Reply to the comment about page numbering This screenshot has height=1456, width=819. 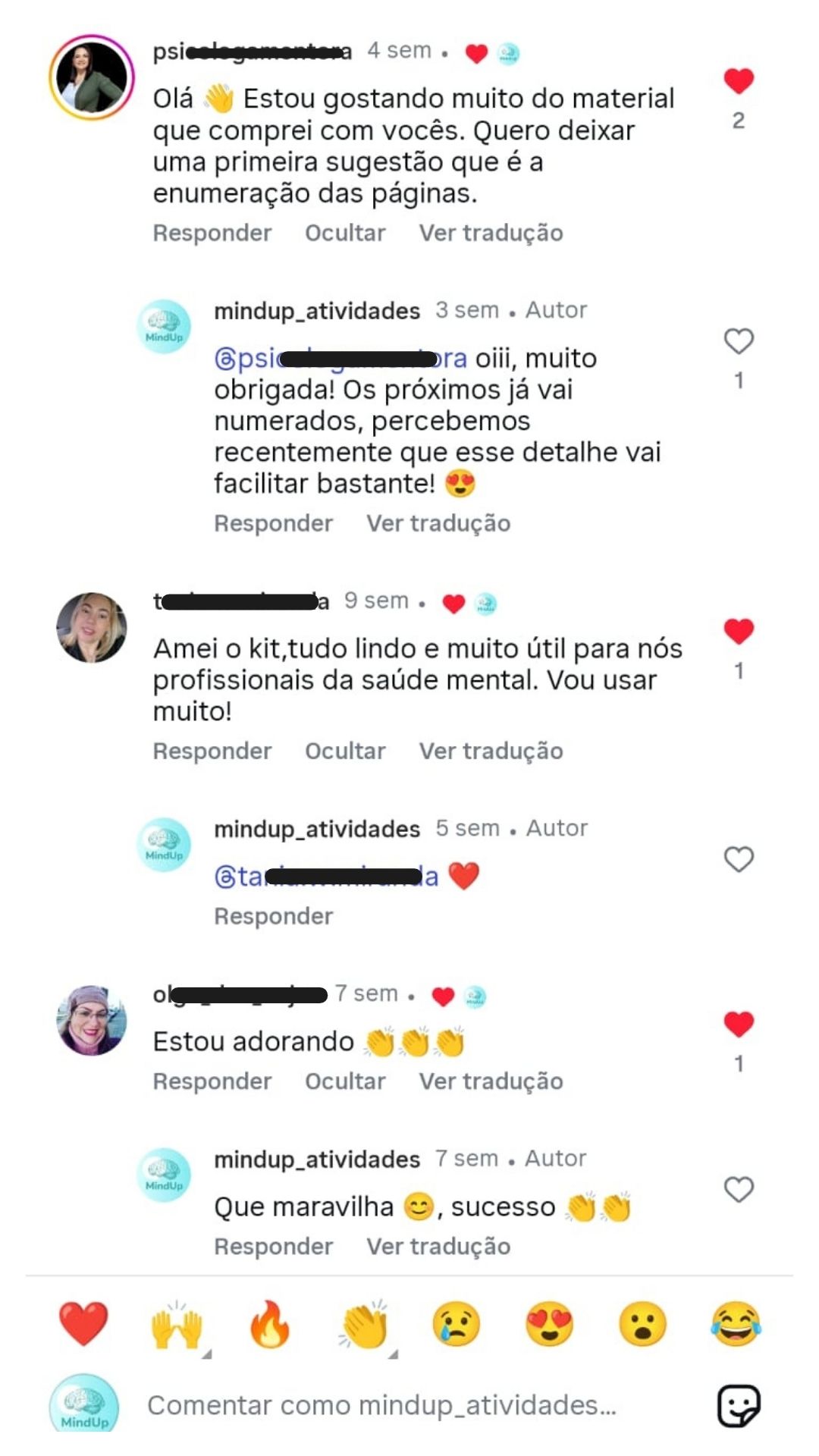tap(212, 233)
